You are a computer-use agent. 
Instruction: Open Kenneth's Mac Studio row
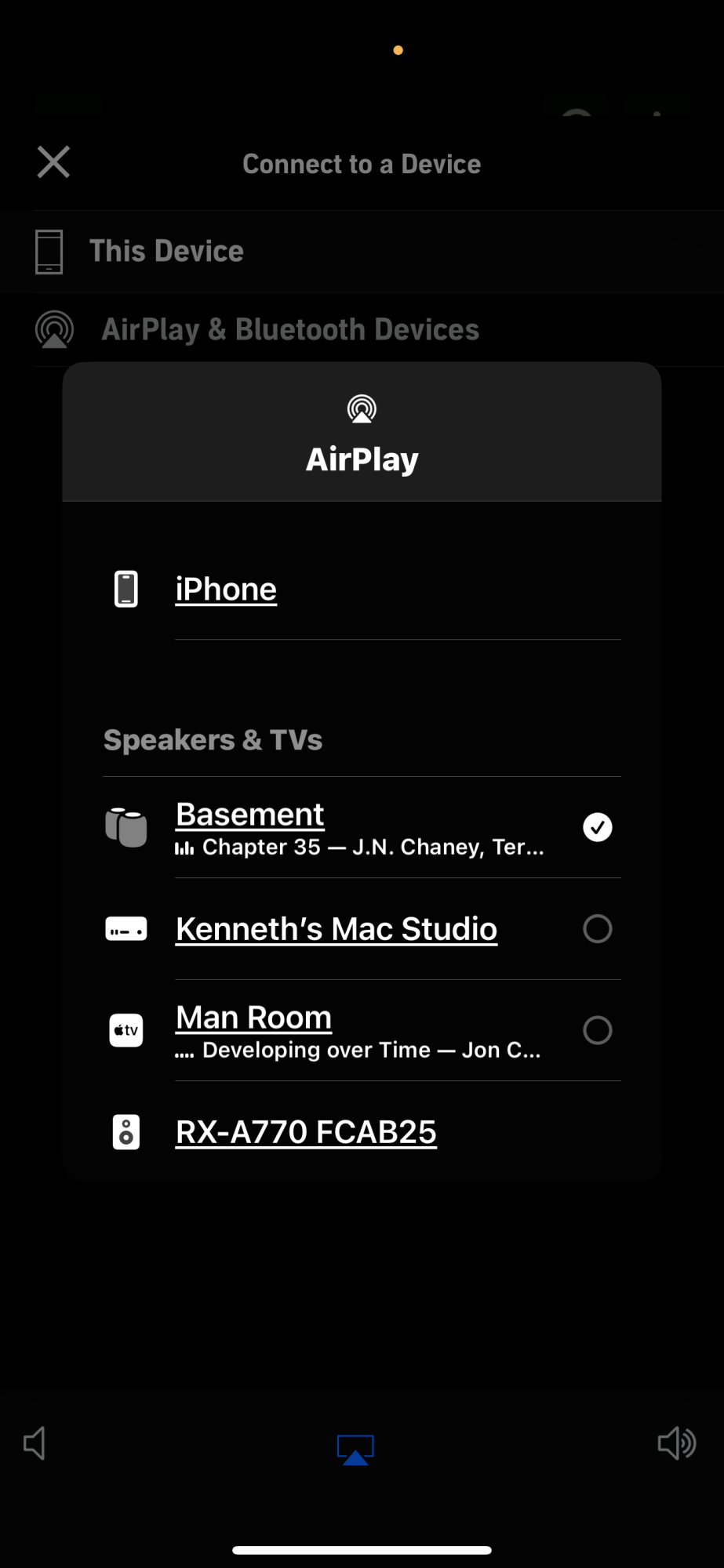pos(336,929)
